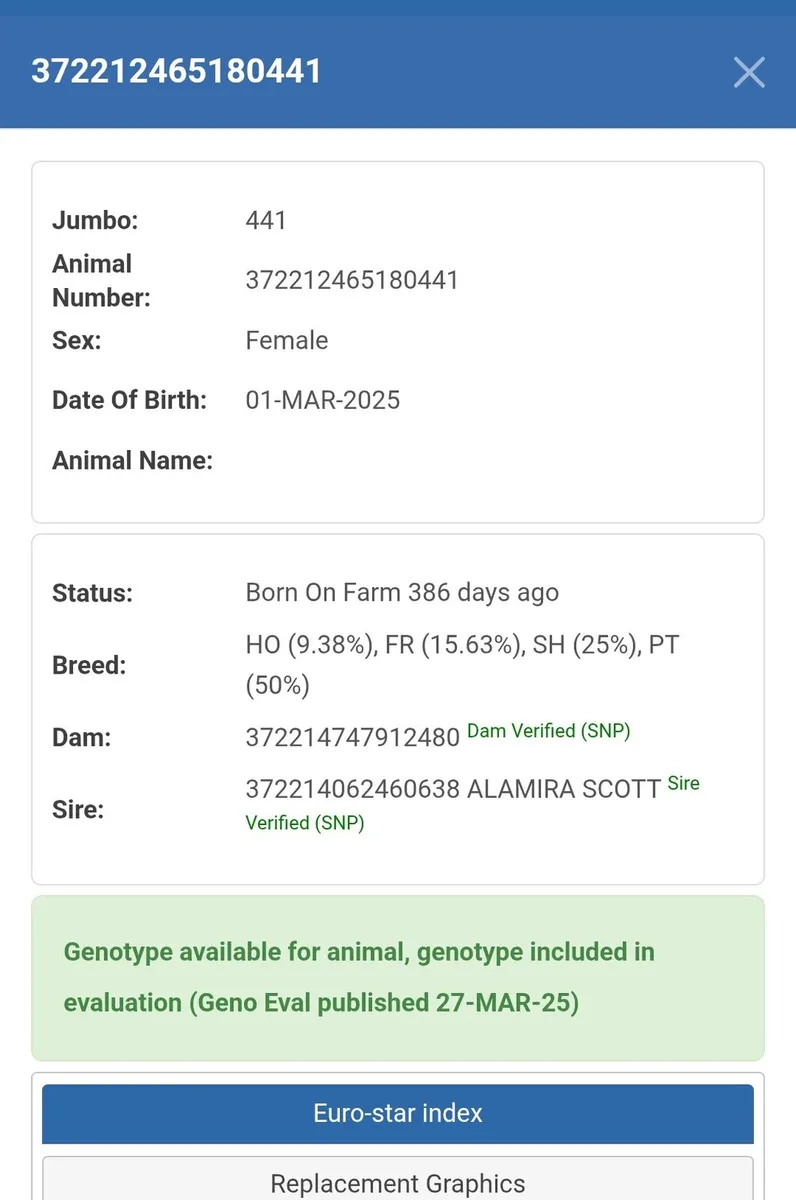Click the Animal Number value row
796x1200 pixels.
353,280
